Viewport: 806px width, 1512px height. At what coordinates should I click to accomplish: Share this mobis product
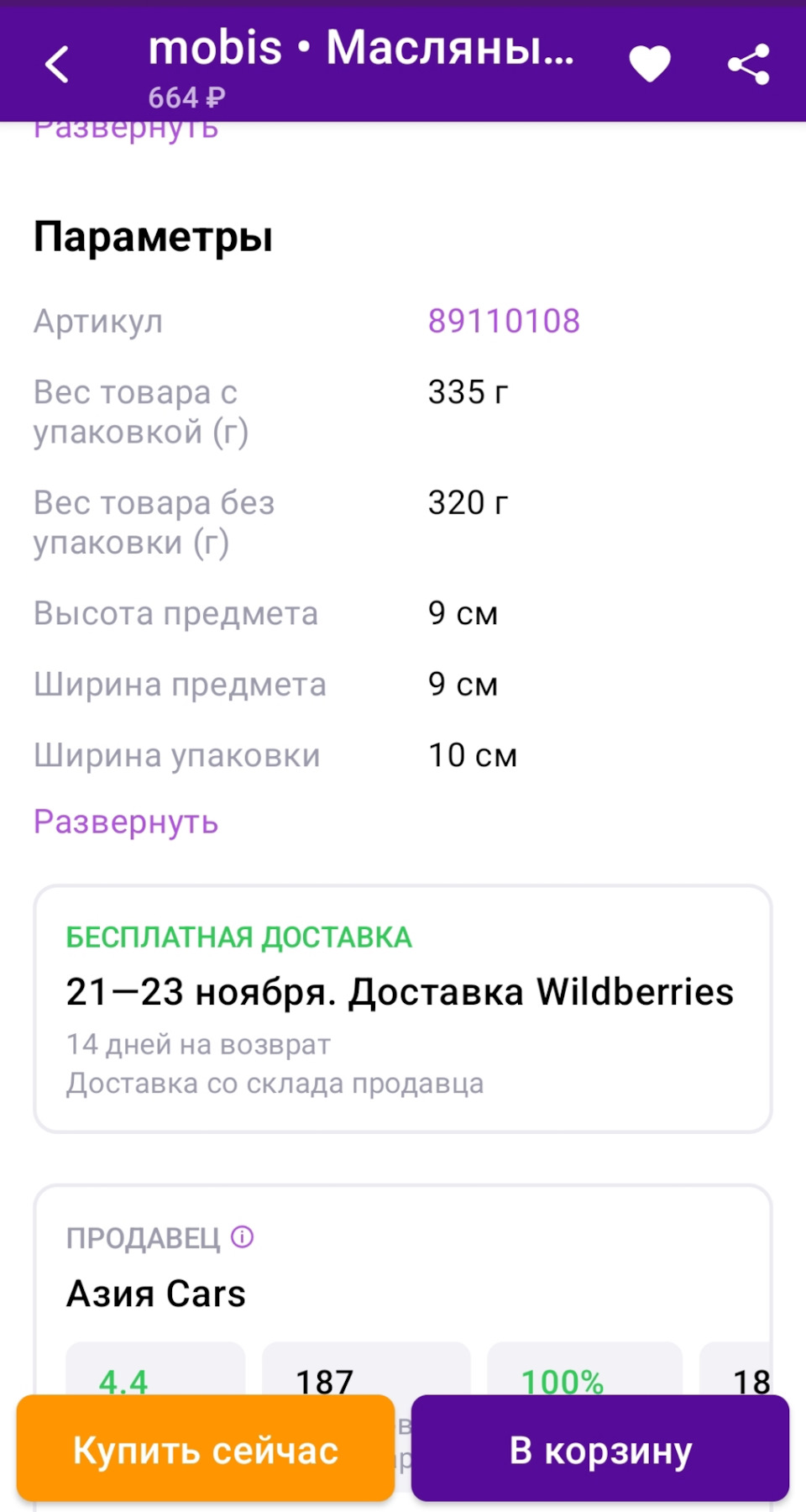tap(748, 65)
